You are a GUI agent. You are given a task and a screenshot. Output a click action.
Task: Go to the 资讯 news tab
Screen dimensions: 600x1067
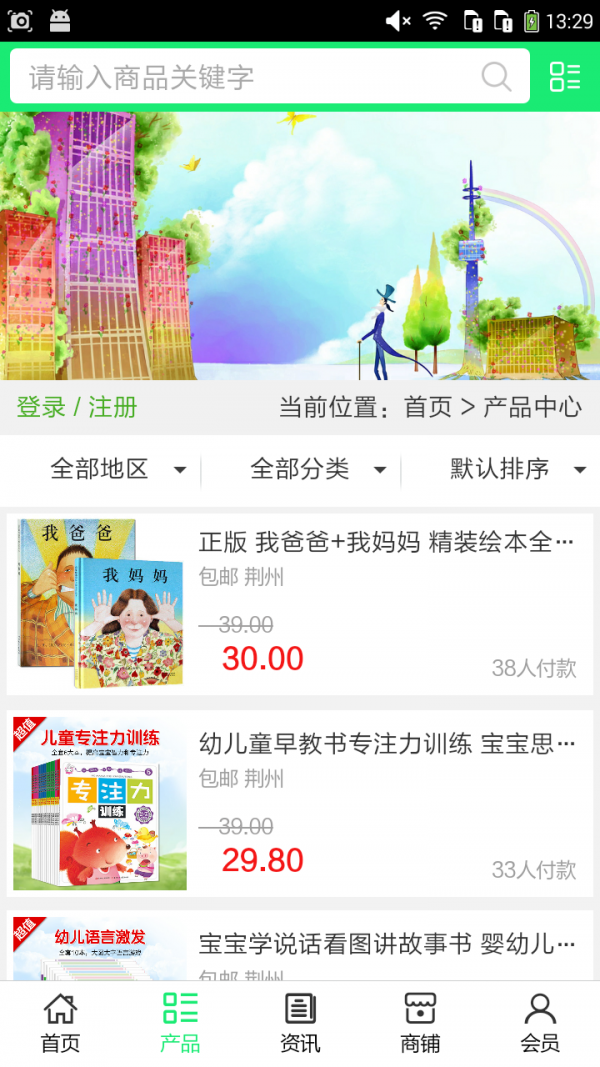point(300,1023)
